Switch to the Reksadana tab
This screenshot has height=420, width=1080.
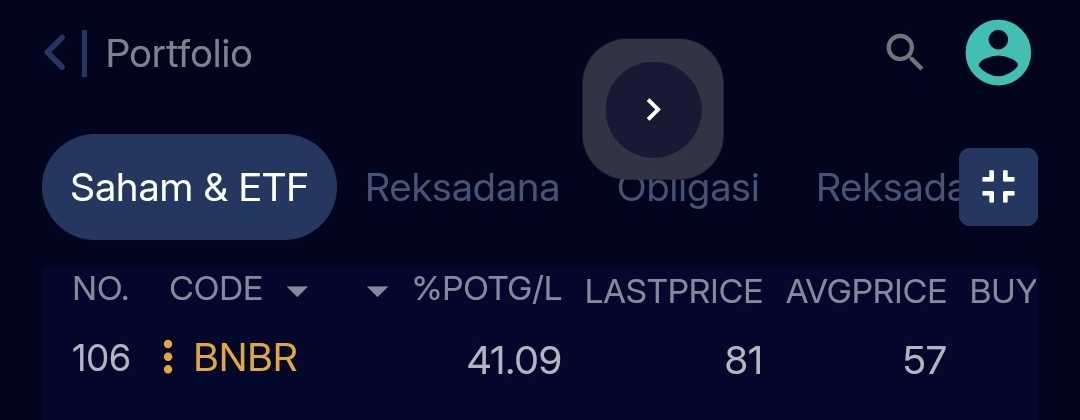[462, 187]
